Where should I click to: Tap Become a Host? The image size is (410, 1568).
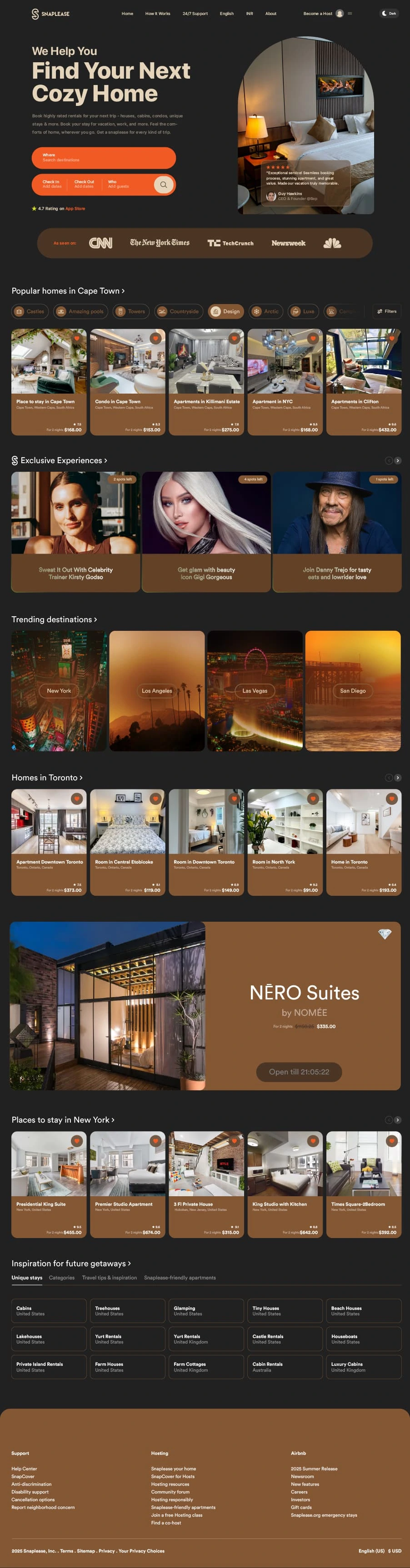click(317, 13)
